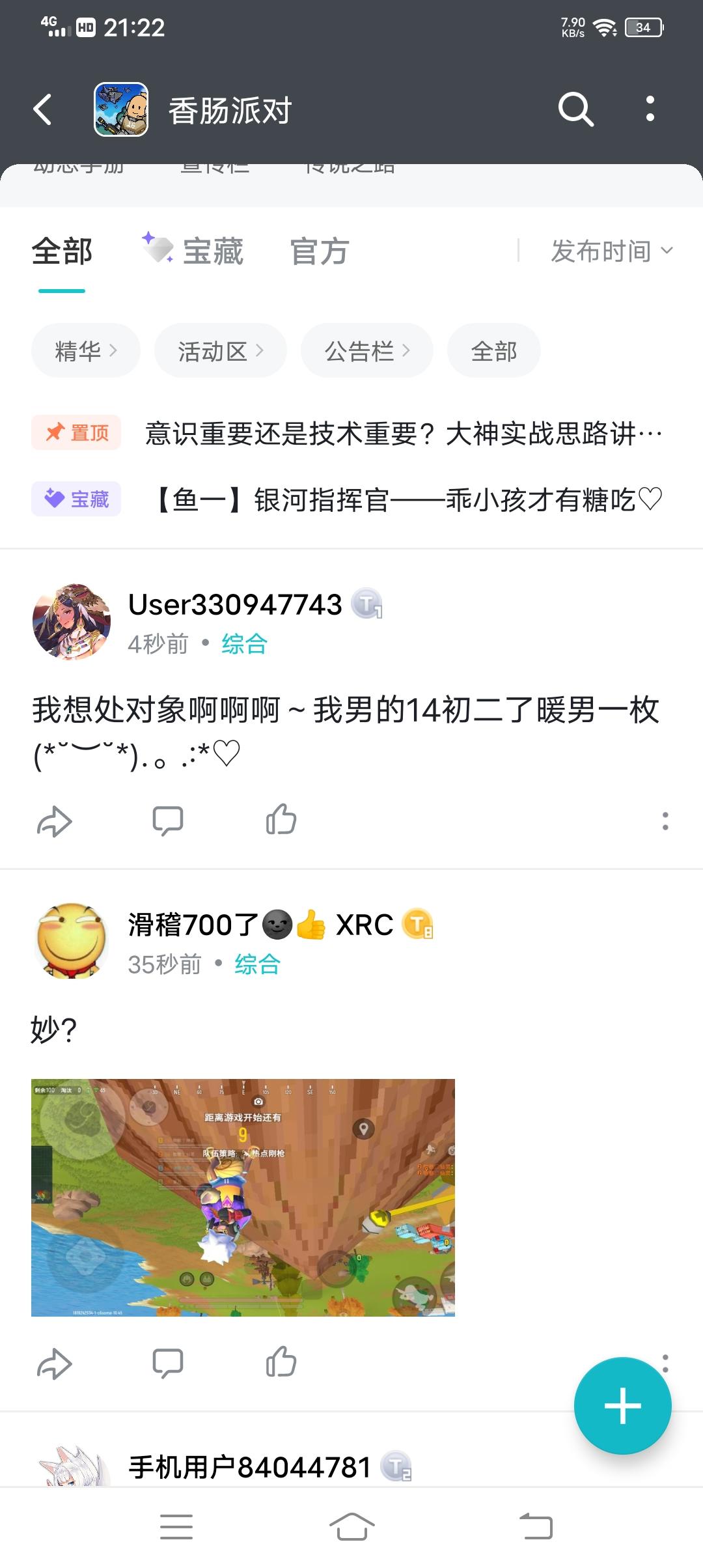This screenshot has width=703, height=1568.
Task: Go back using the top arrow
Action: (43, 109)
